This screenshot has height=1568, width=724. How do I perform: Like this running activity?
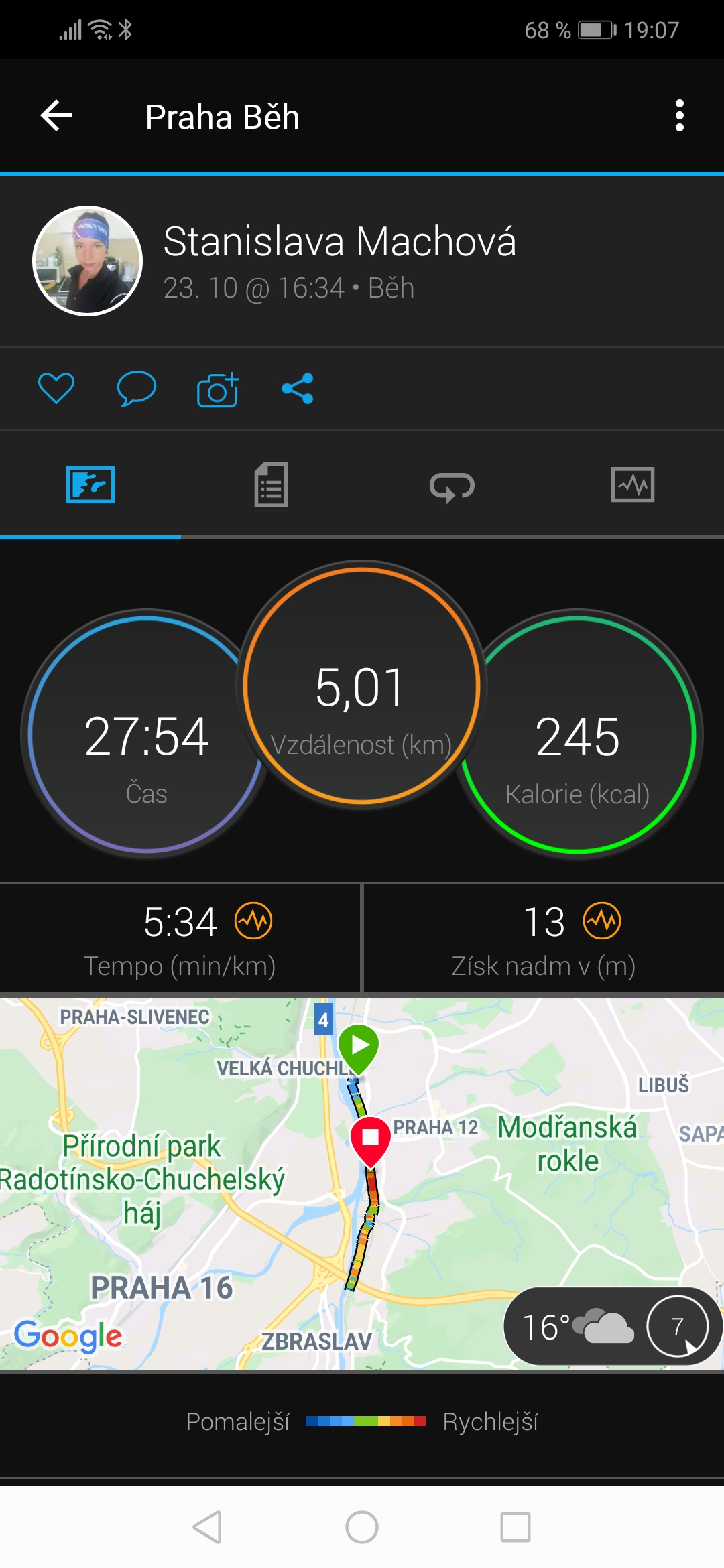pos(56,389)
